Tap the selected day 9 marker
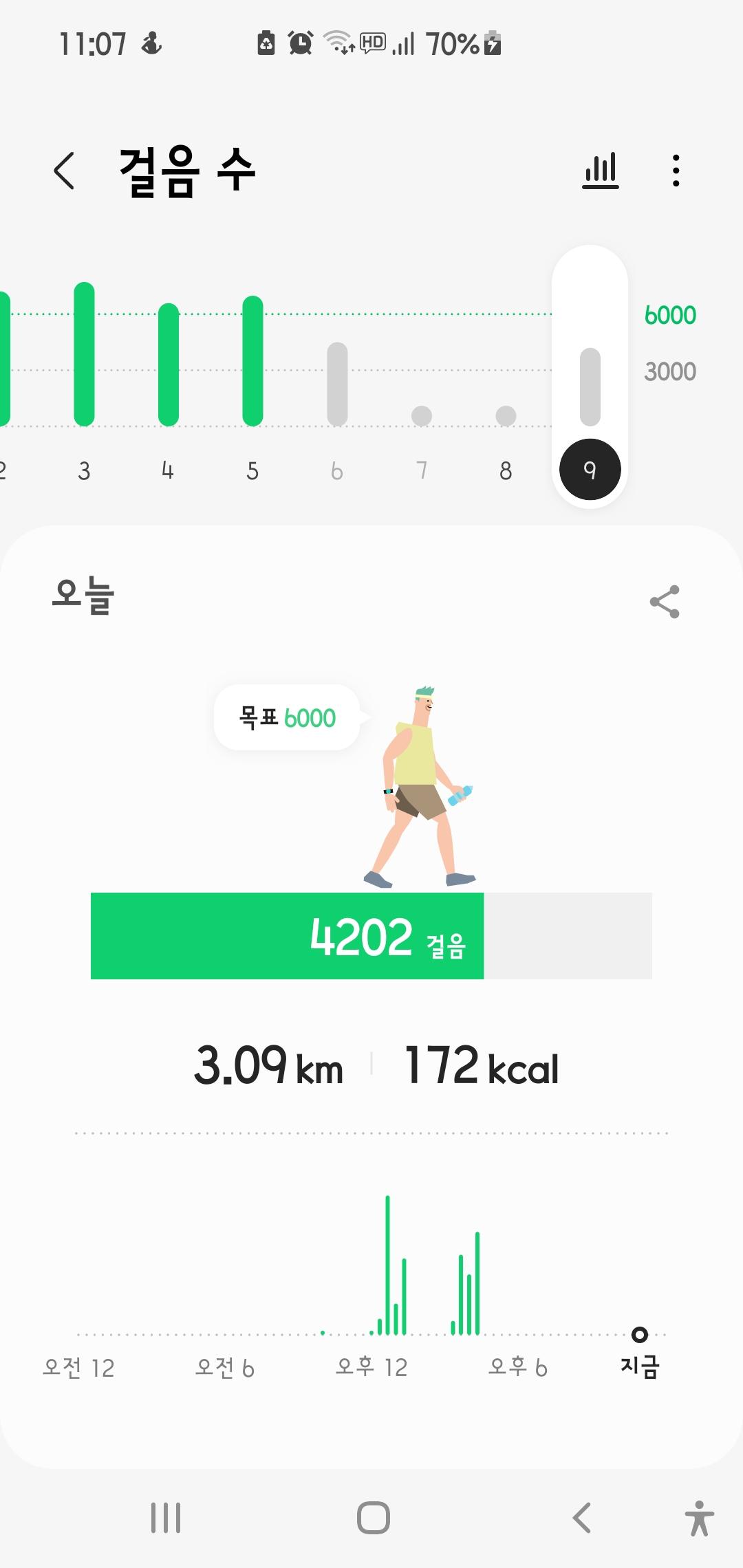743x1568 pixels. (x=590, y=470)
